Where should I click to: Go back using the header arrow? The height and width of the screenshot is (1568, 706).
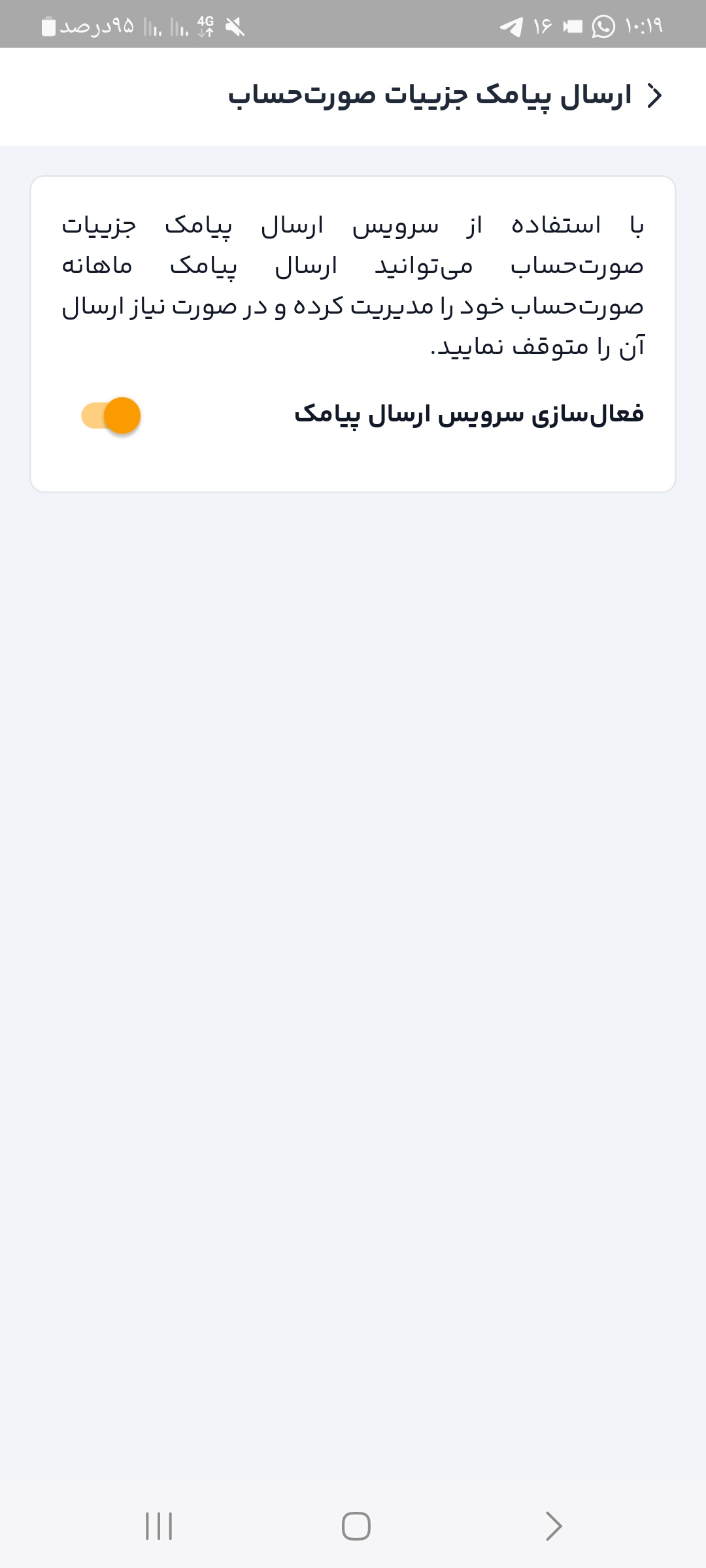coord(654,95)
